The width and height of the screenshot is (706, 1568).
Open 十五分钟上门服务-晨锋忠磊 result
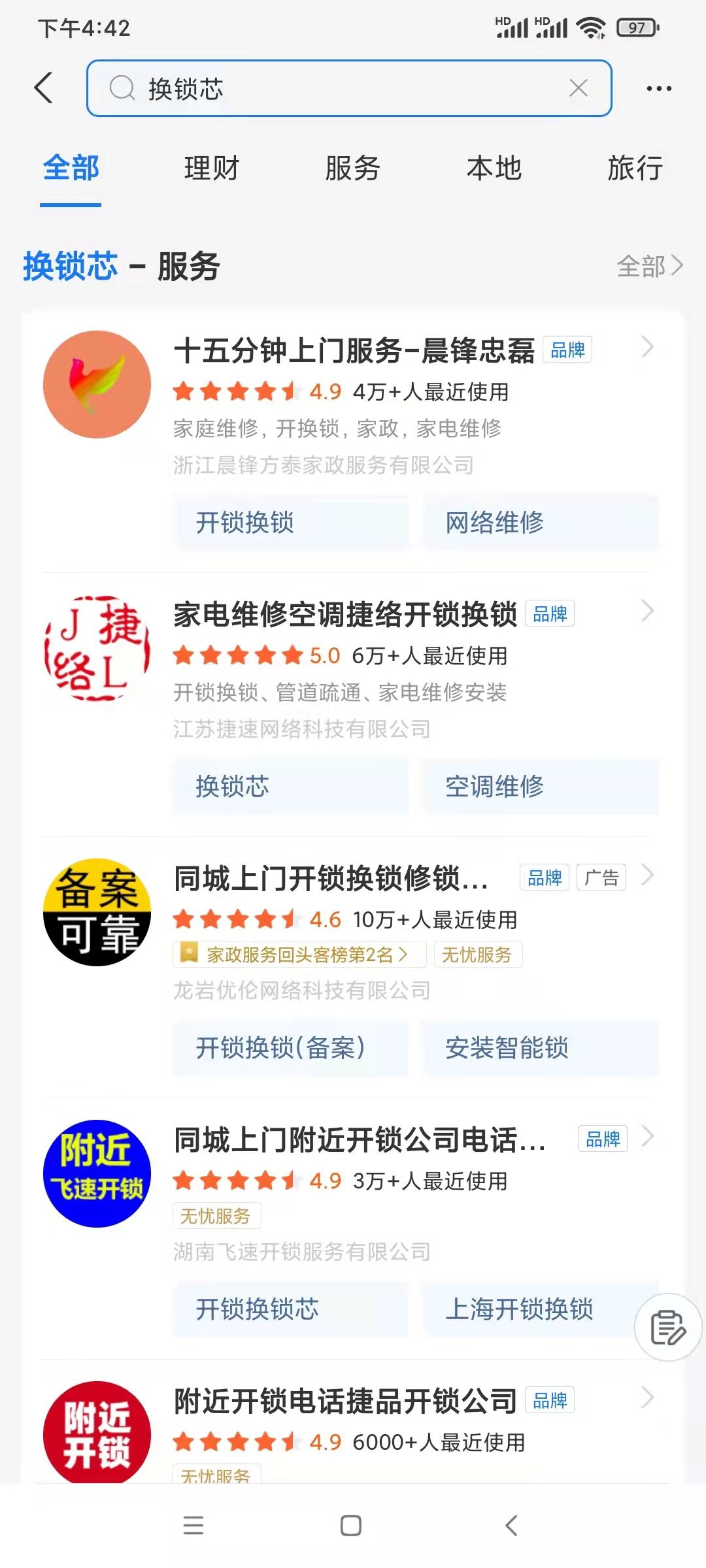(x=353, y=350)
